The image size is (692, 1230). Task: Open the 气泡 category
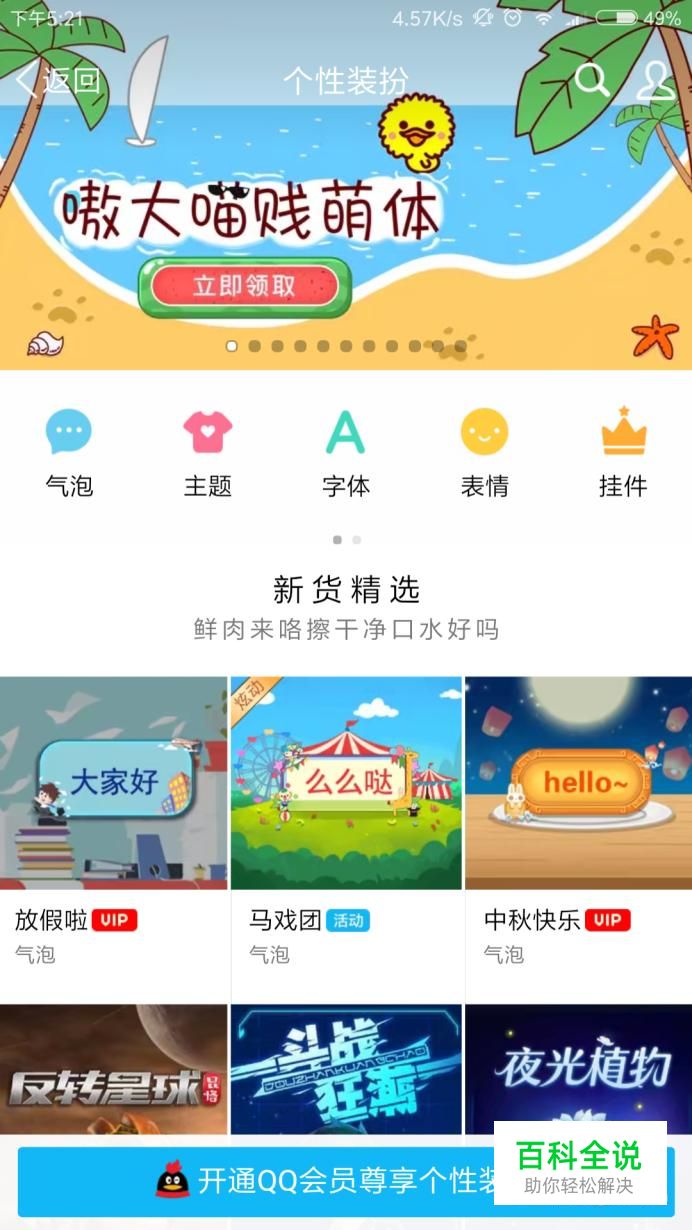[x=69, y=453]
